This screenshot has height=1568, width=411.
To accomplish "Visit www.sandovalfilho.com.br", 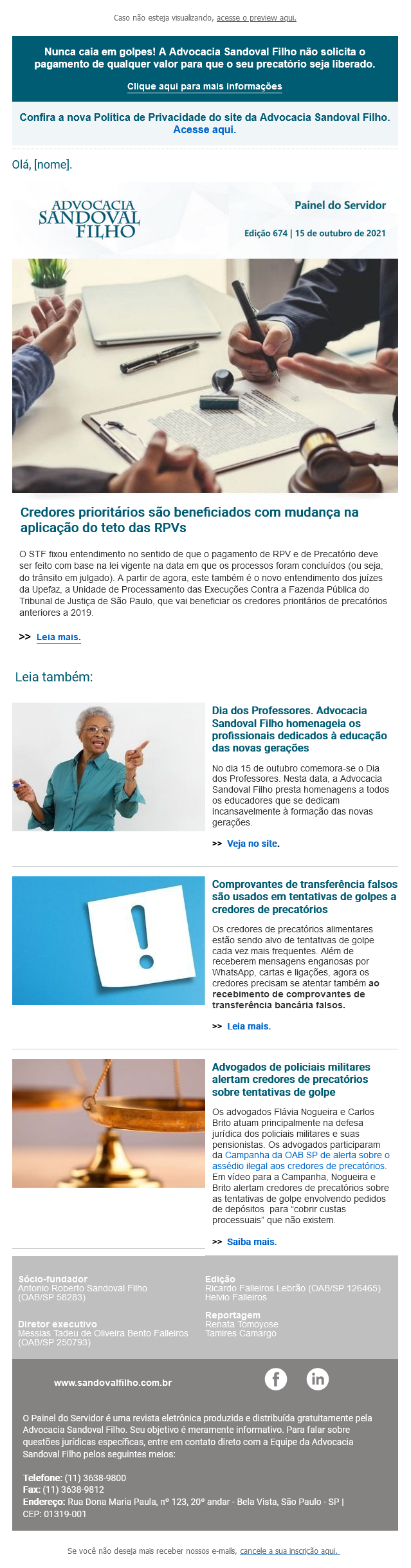I will (113, 1383).
